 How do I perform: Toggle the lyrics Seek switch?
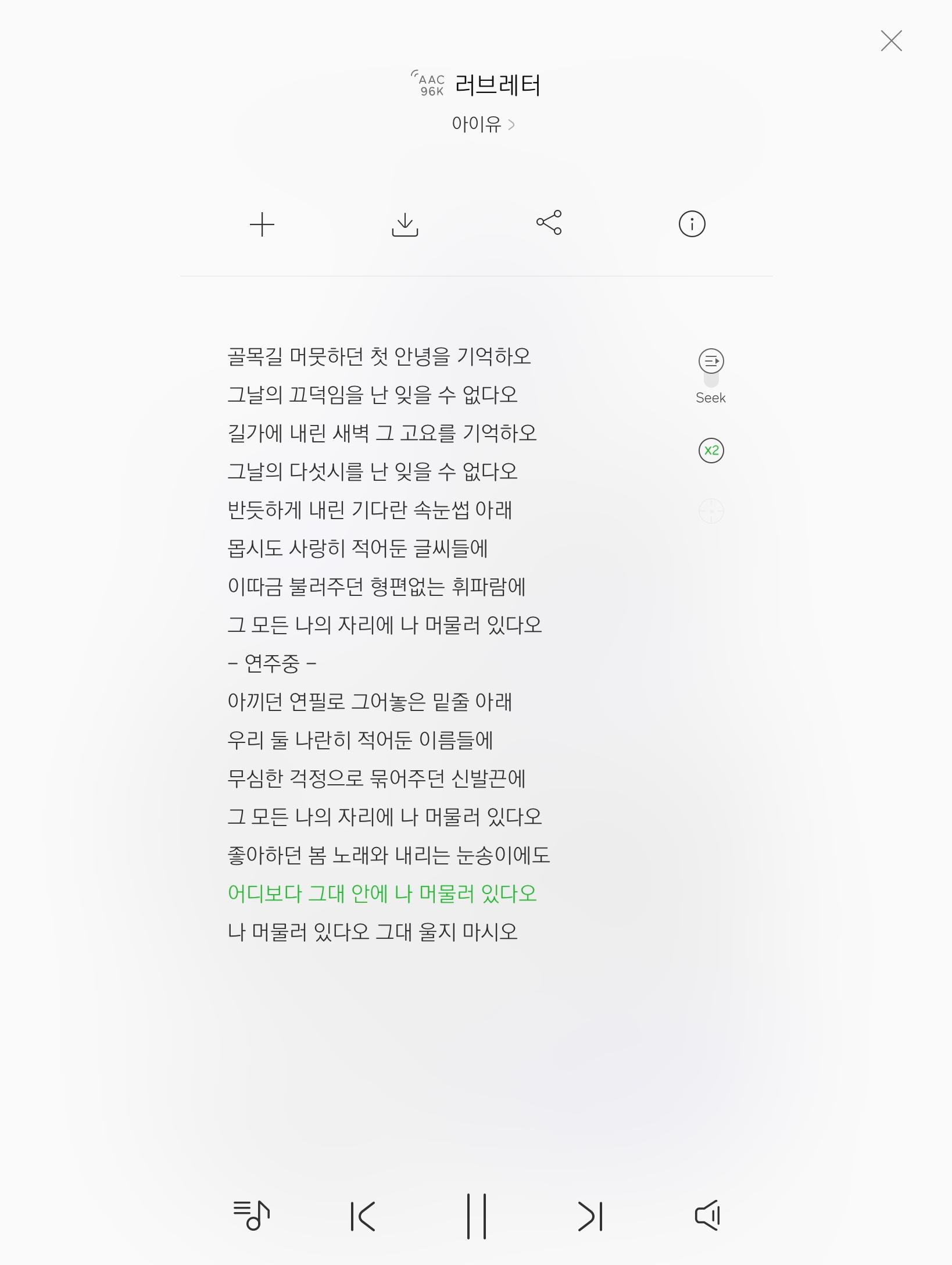pyautogui.click(x=711, y=369)
